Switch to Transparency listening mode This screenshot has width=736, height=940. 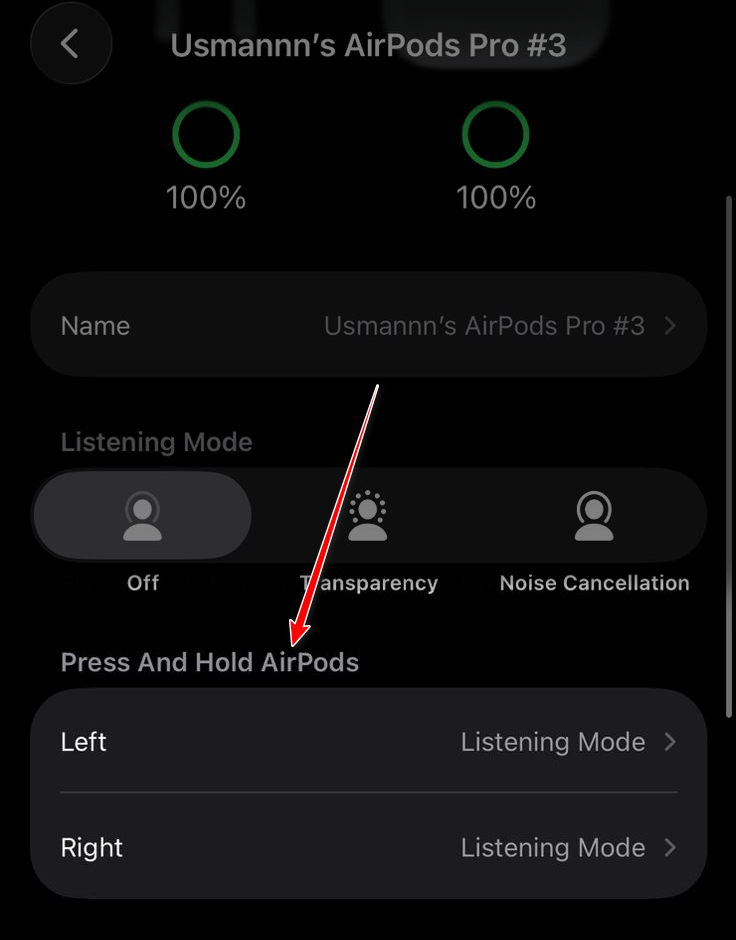pos(368,518)
